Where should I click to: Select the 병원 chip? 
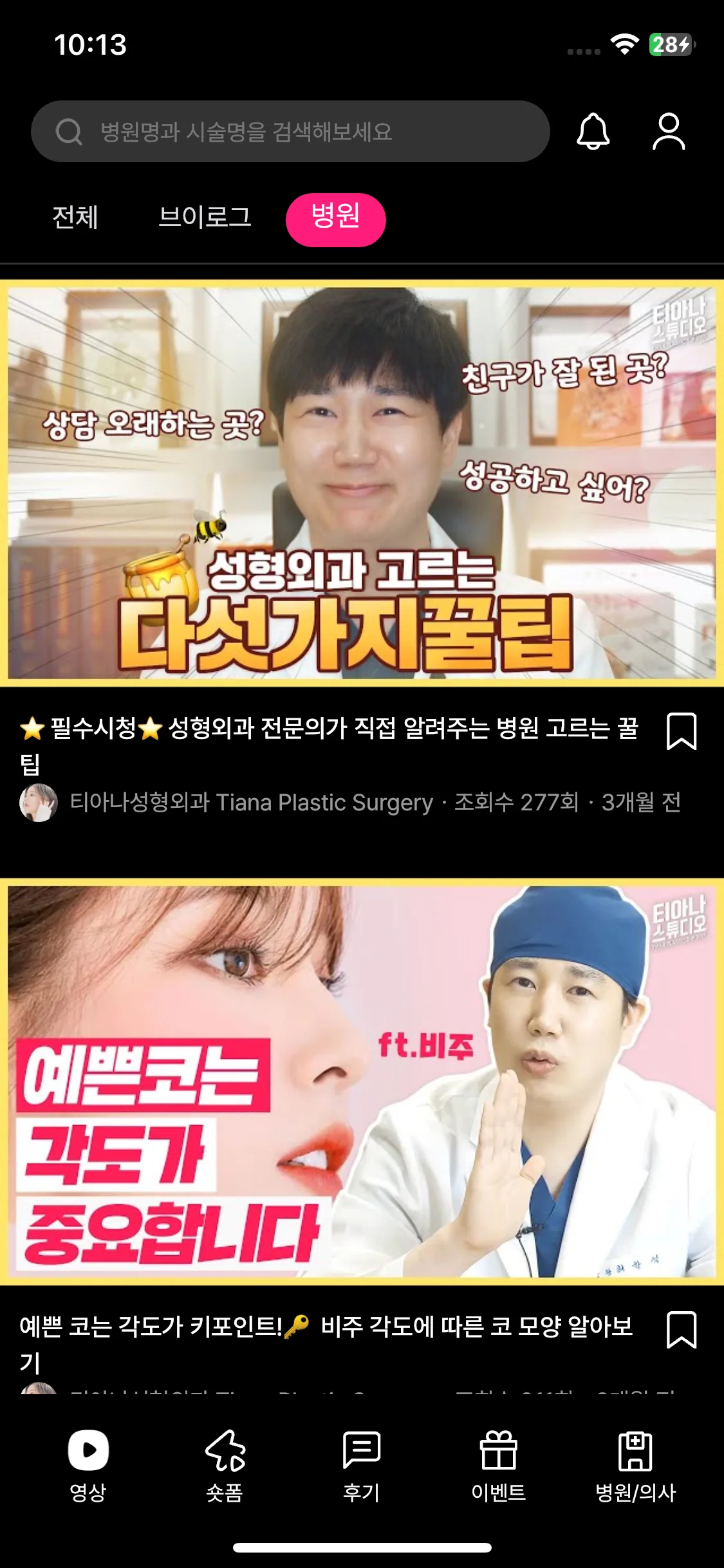[x=335, y=219]
